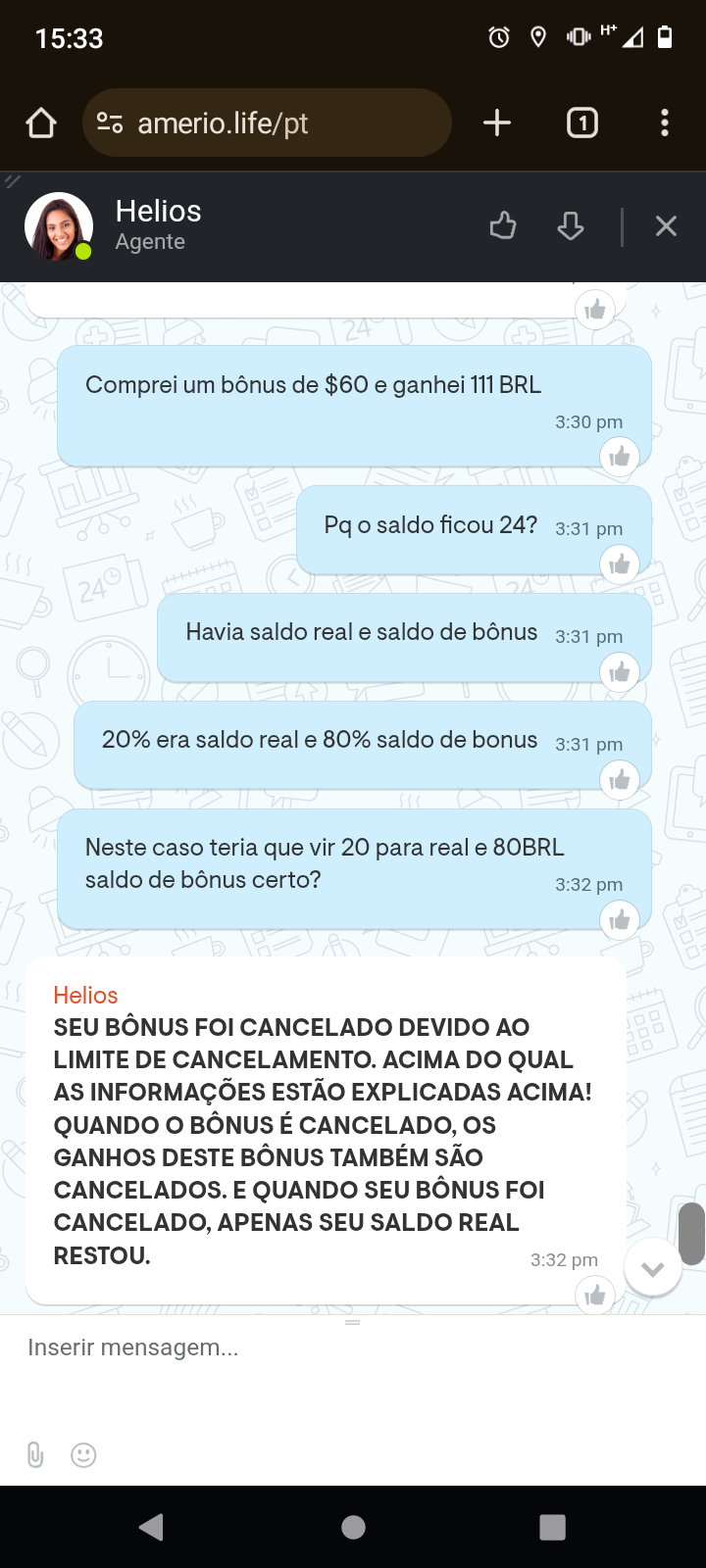The height and width of the screenshot is (1568, 706).
Task: Like the 'Pq o saldo ficou 24?' message
Action: (620, 564)
